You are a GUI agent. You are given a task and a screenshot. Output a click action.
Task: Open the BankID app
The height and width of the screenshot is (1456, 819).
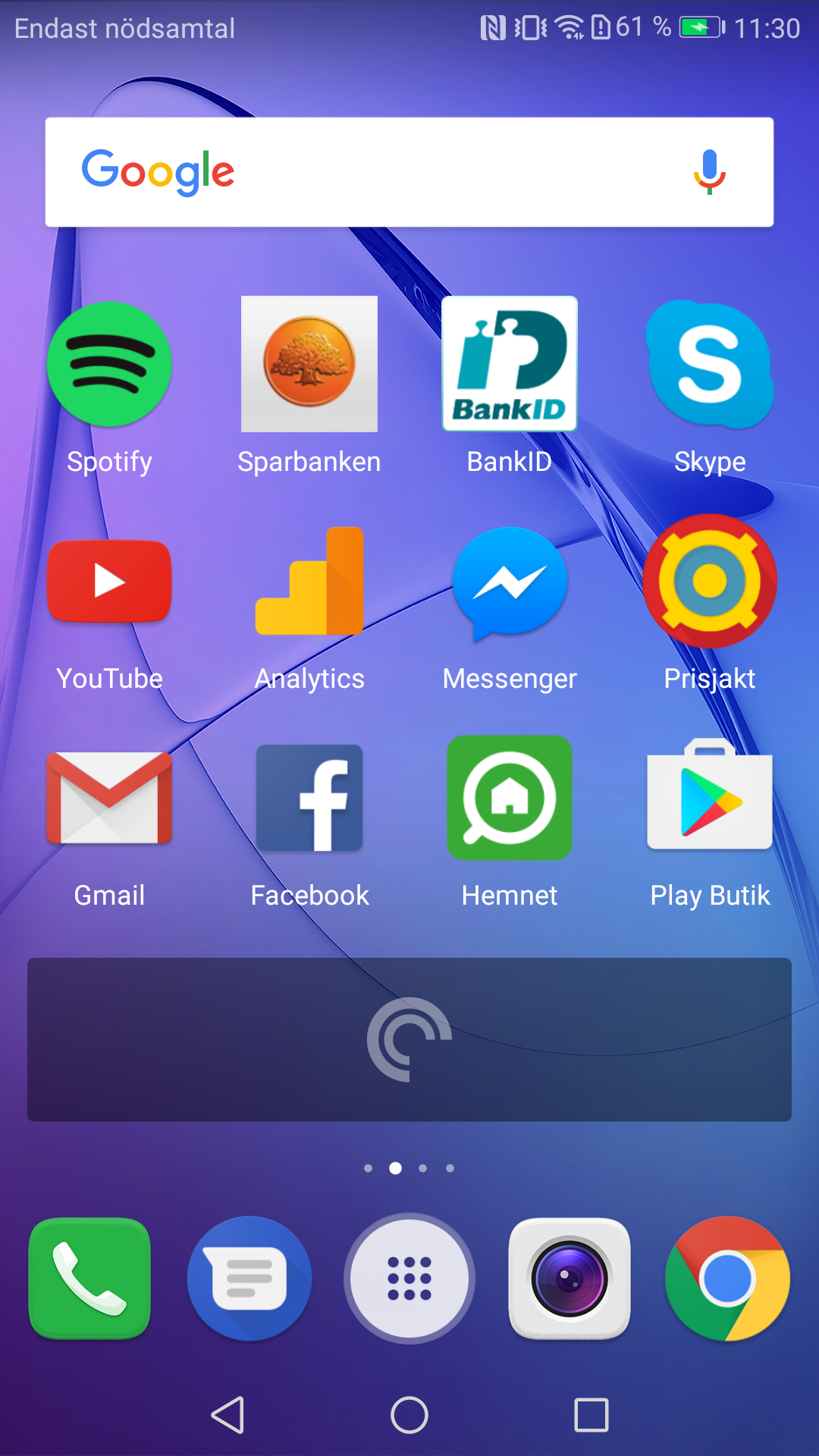pos(510,364)
